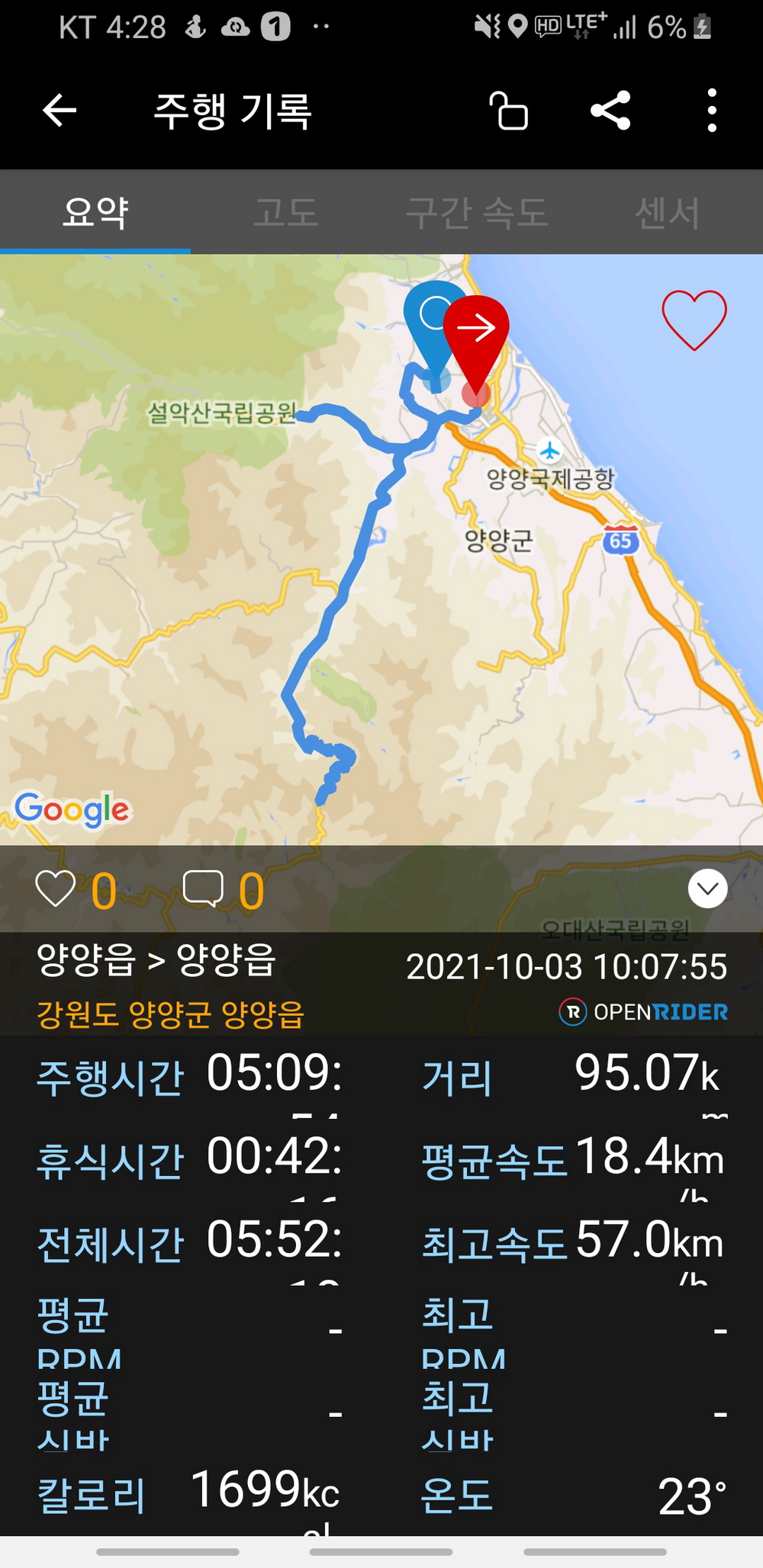763x1568 pixels.
Task: Expand the map using the down chevron
Action: 708,888
